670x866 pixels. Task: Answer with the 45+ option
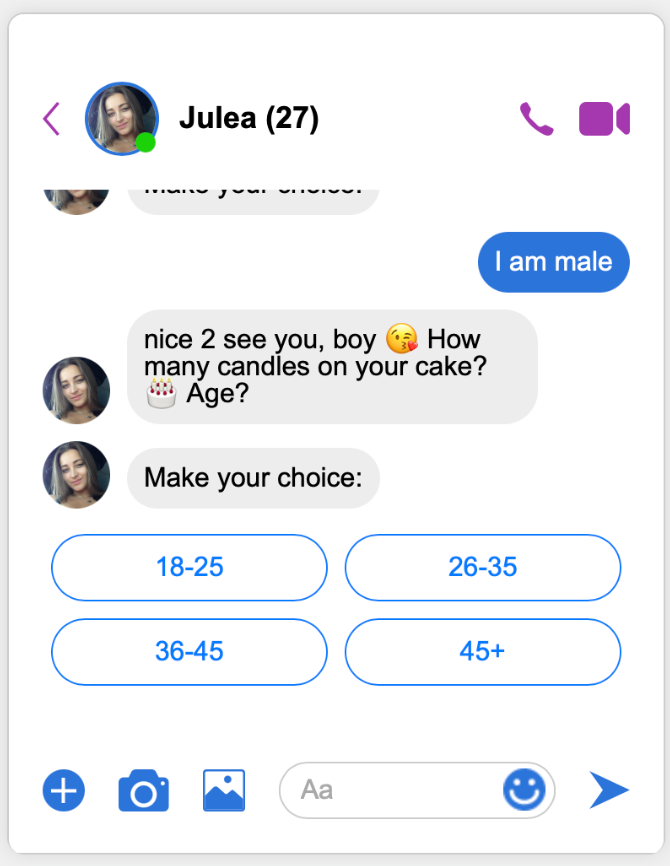tap(483, 651)
